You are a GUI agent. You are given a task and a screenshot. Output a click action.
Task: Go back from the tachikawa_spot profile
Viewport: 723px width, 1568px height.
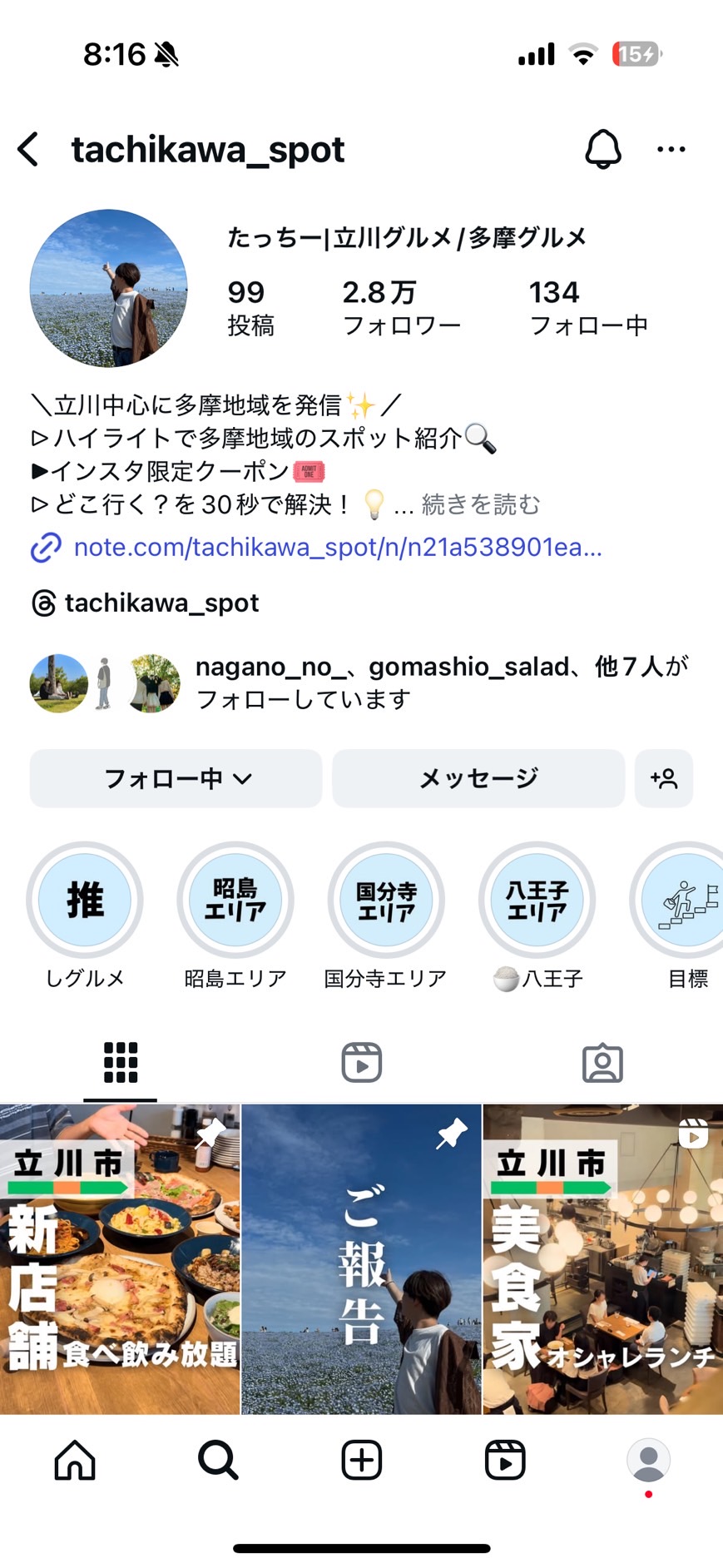29,150
